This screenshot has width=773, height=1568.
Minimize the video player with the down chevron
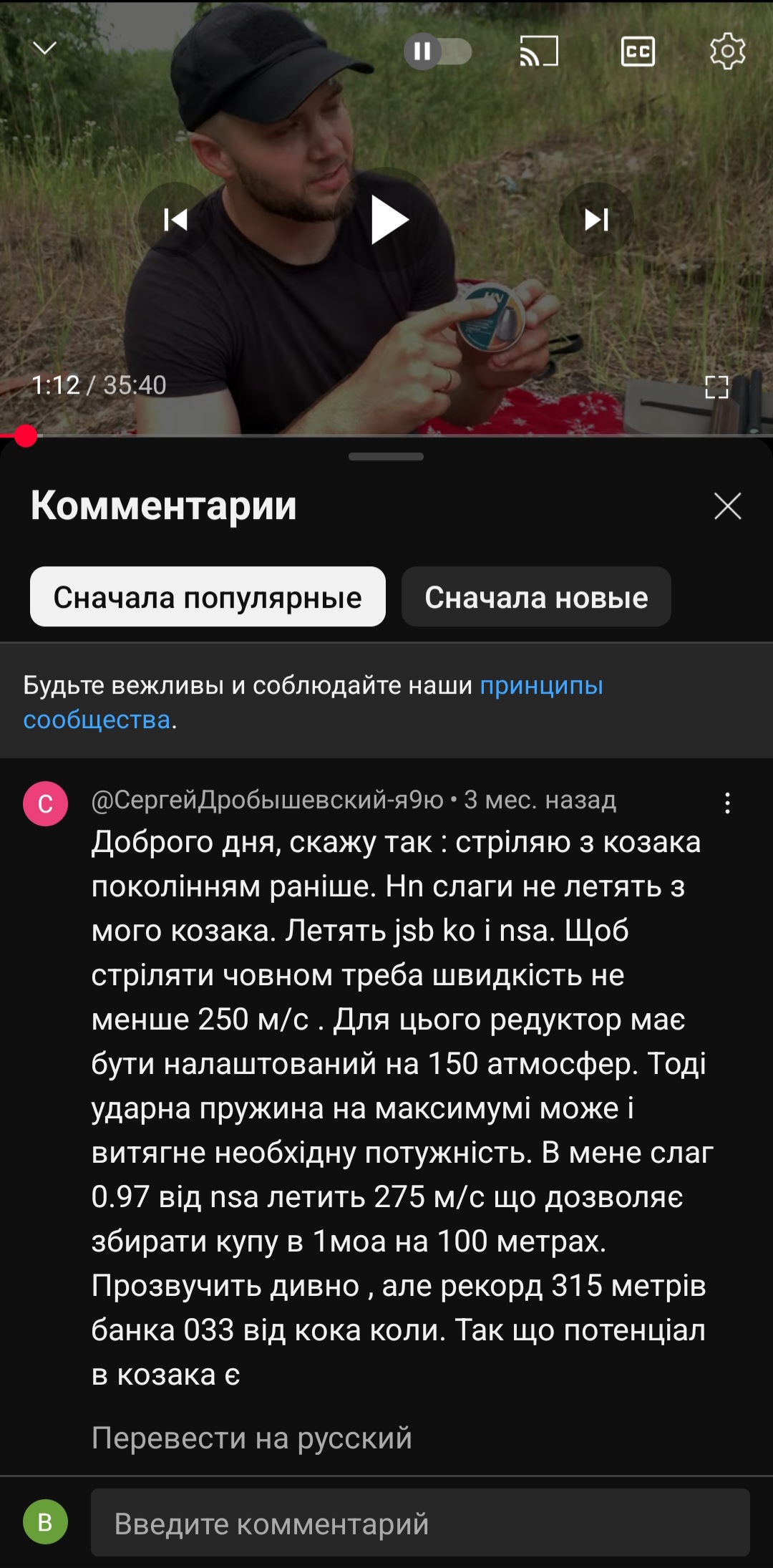coord(45,49)
